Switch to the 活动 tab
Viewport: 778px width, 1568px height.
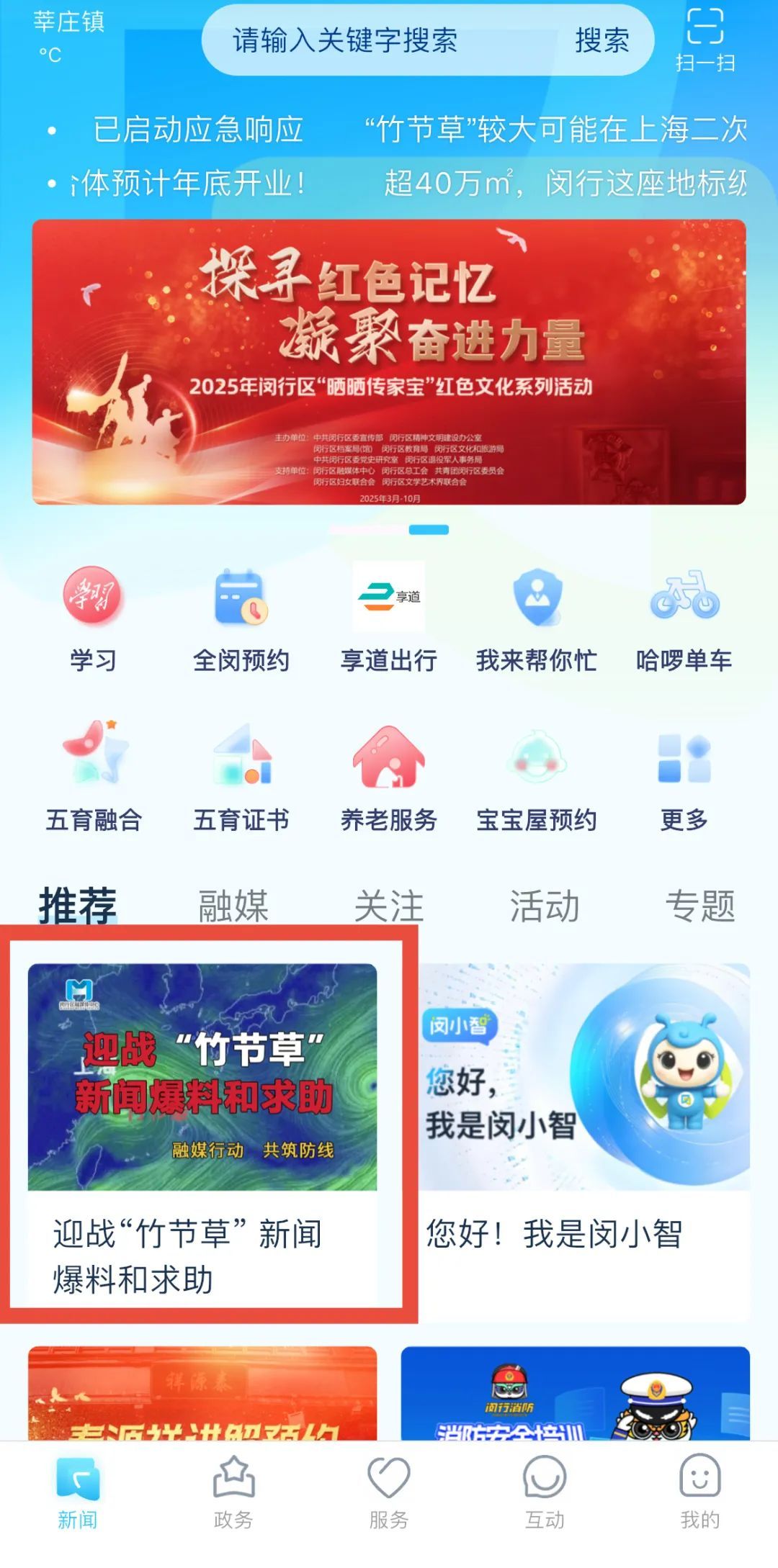coord(545,906)
